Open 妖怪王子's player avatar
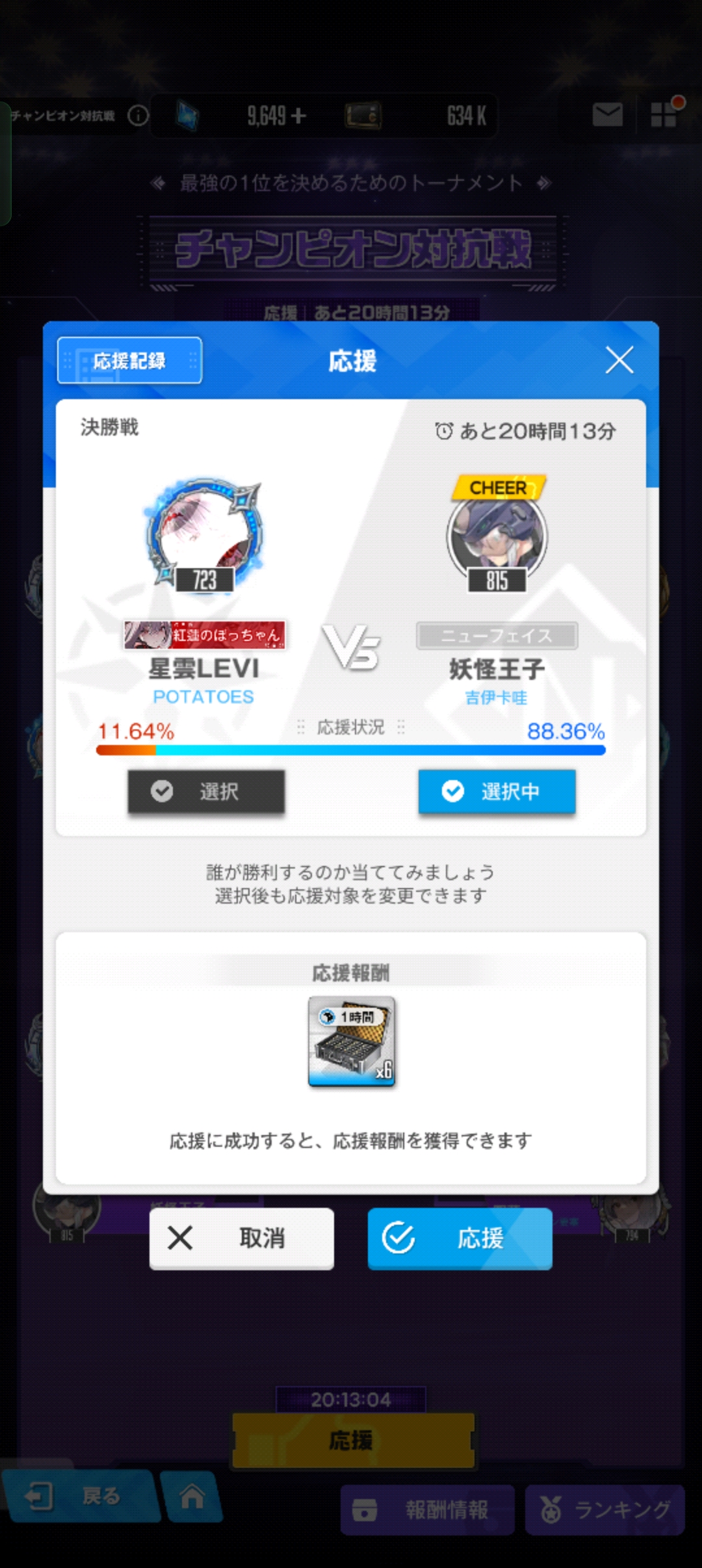The height and width of the screenshot is (1568, 702). point(497,536)
